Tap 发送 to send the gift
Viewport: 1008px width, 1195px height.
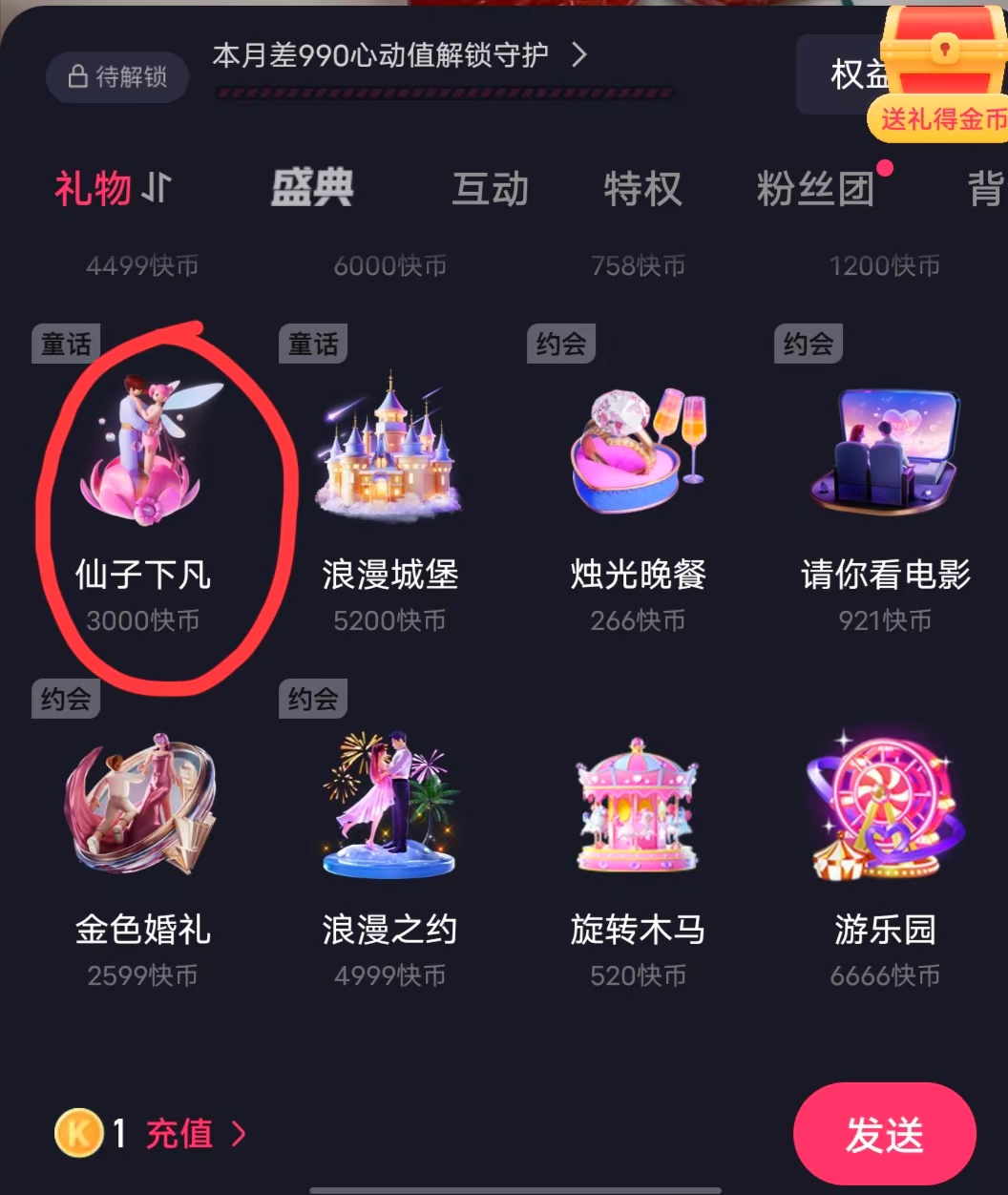click(x=884, y=1134)
